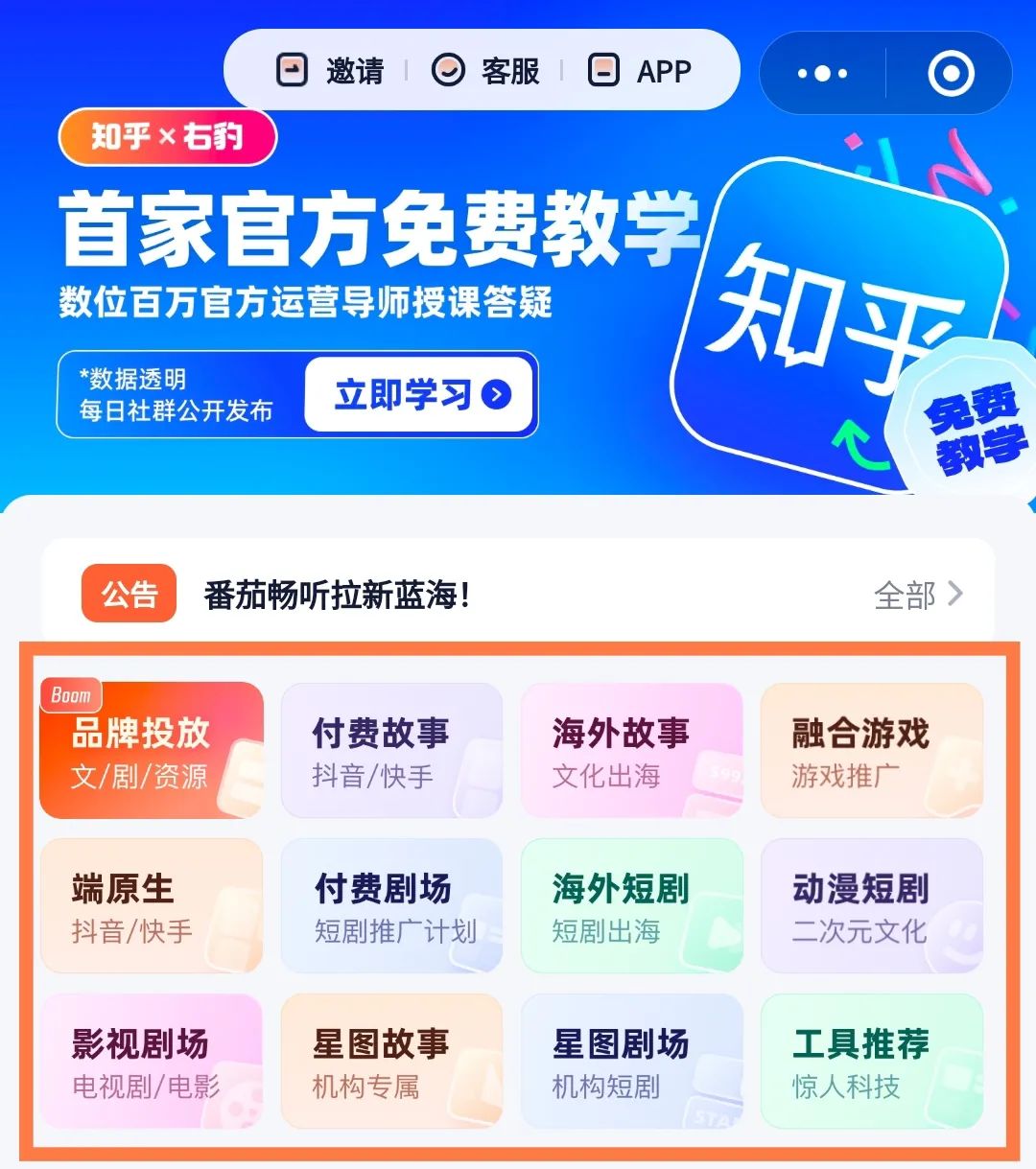Select 影视剧场 电视剧/电影
Image resolution: width=1036 pixels, height=1169 pixels.
[x=152, y=1062]
